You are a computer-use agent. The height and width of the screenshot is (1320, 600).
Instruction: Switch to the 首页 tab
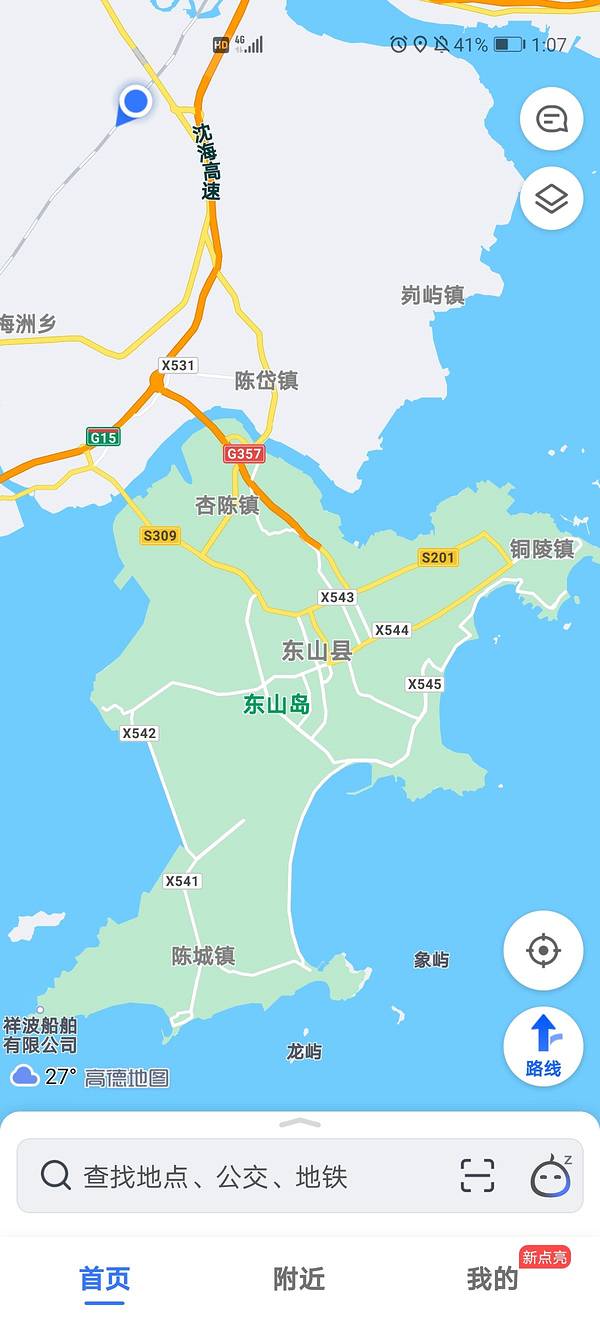pos(104,1279)
